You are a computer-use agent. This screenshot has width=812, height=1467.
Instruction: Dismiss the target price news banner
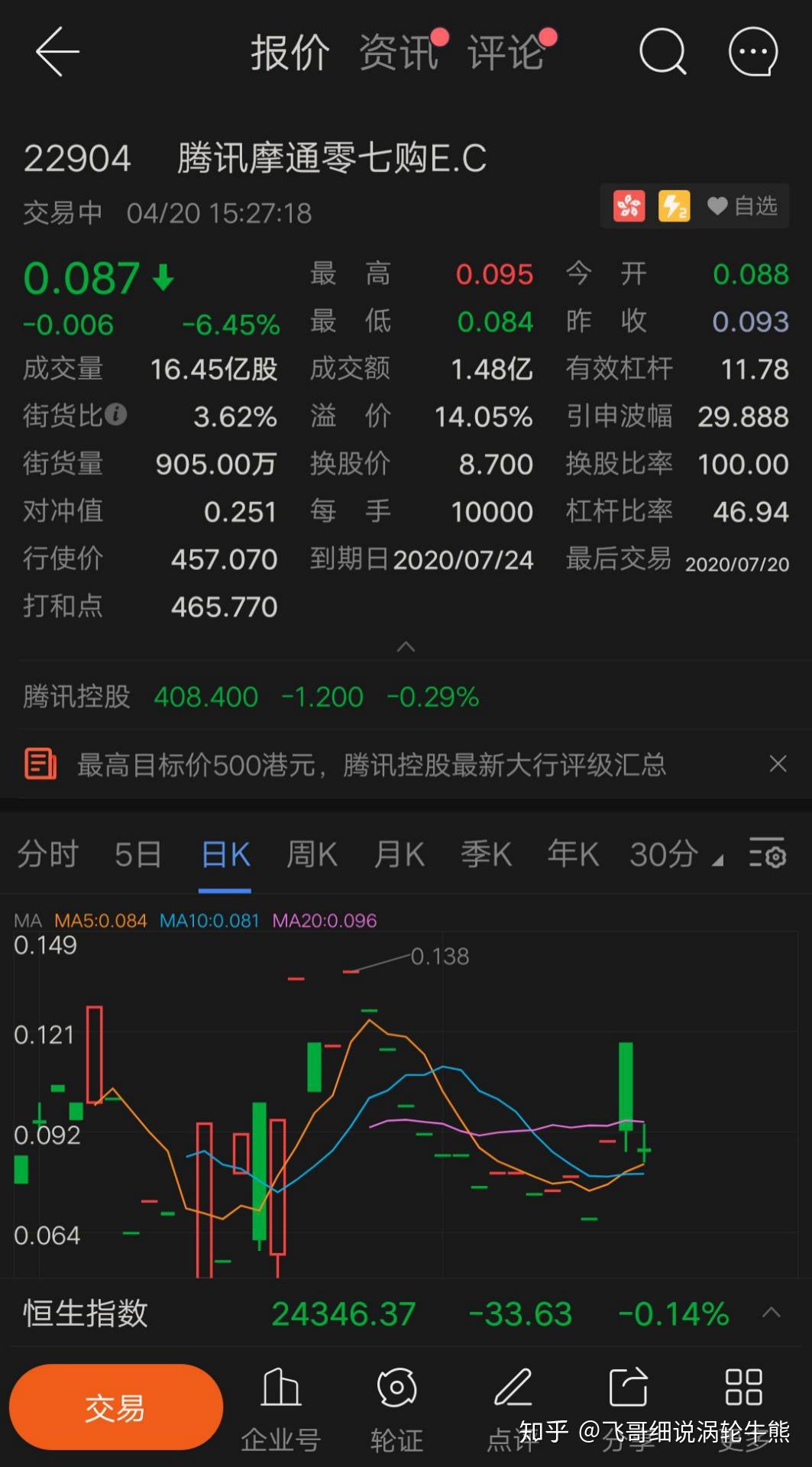pyautogui.click(x=778, y=763)
